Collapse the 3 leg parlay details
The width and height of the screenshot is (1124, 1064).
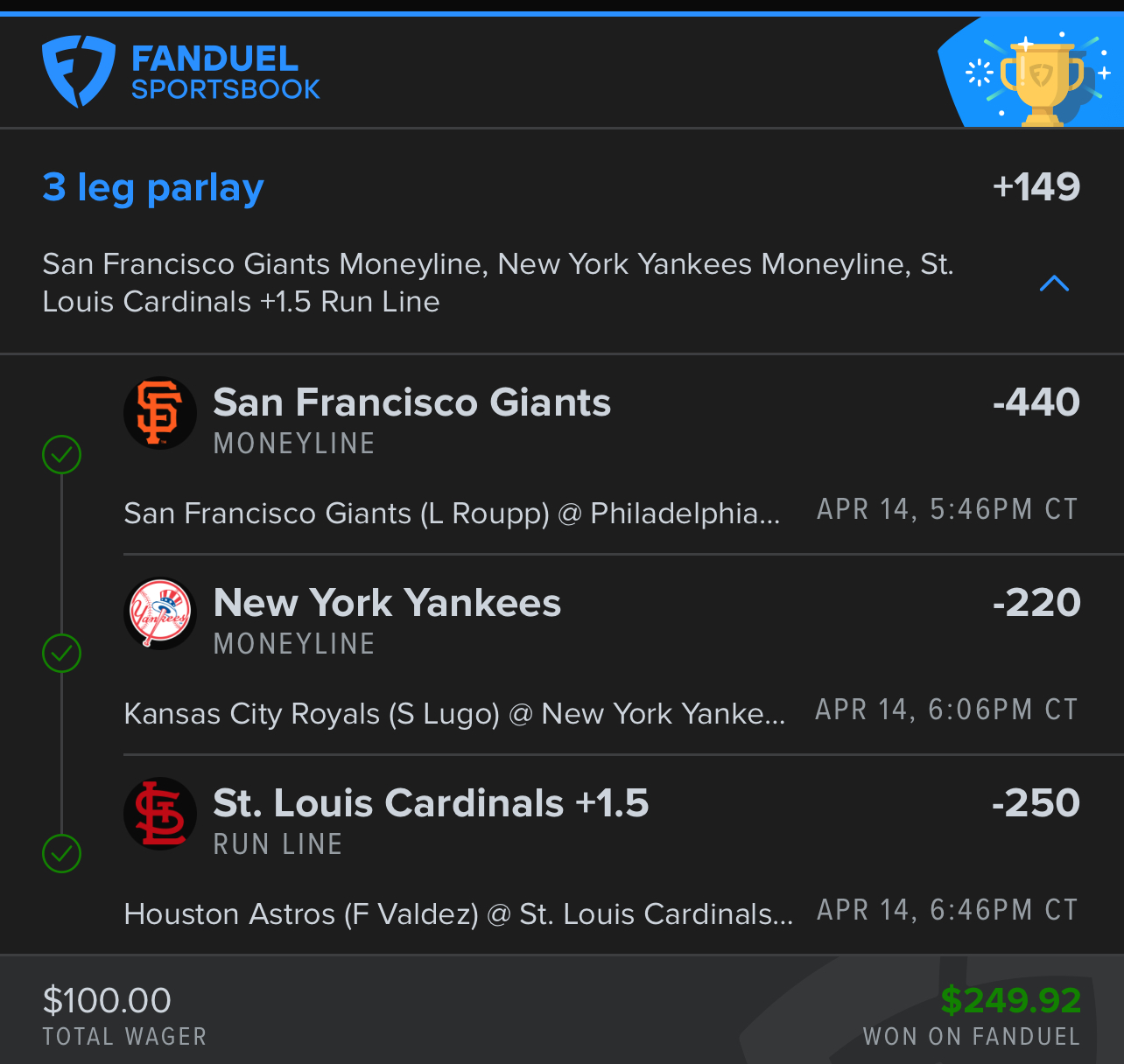[1054, 283]
